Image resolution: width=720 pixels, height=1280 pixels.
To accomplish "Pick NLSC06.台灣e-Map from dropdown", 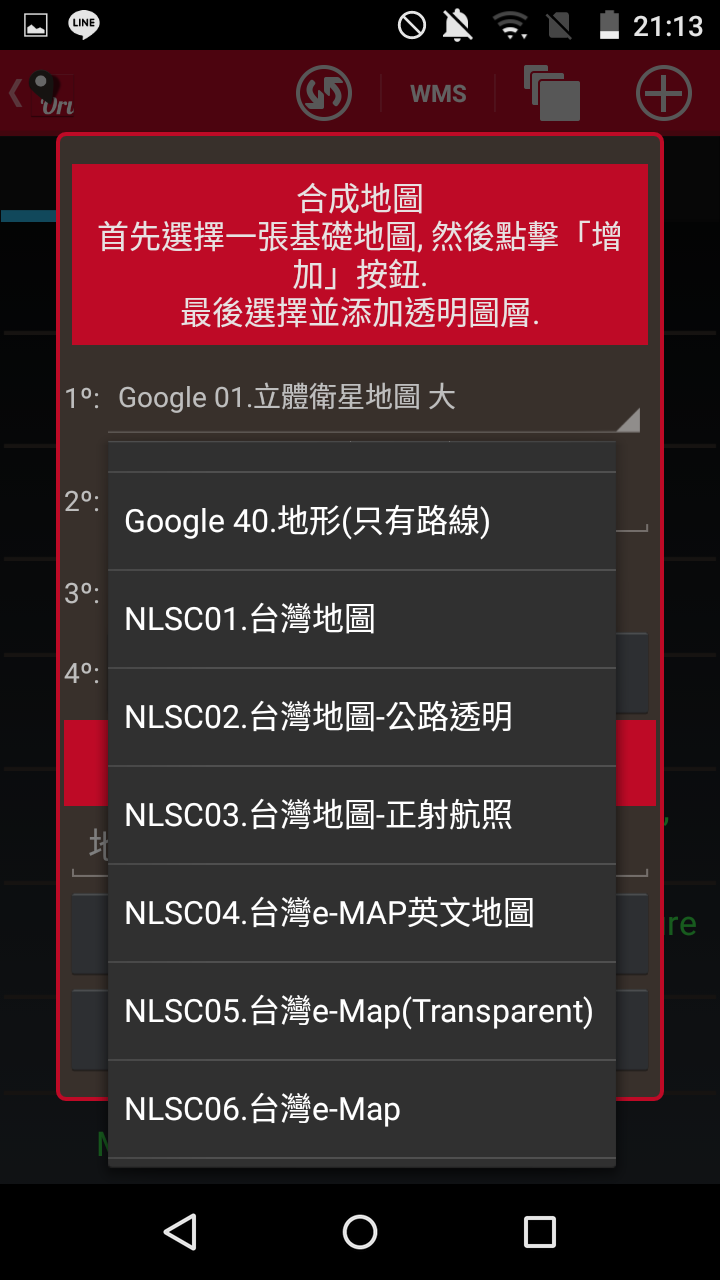I will tap(361, 1109).
